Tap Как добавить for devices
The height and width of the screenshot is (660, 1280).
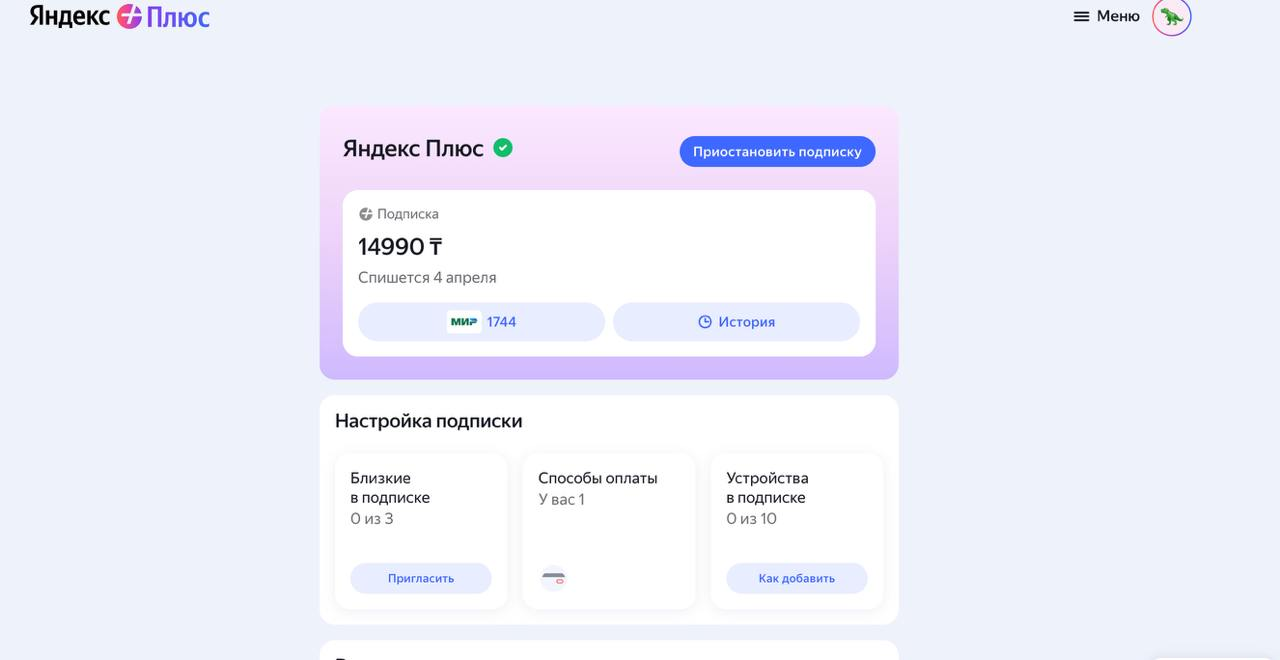point(796,578)
